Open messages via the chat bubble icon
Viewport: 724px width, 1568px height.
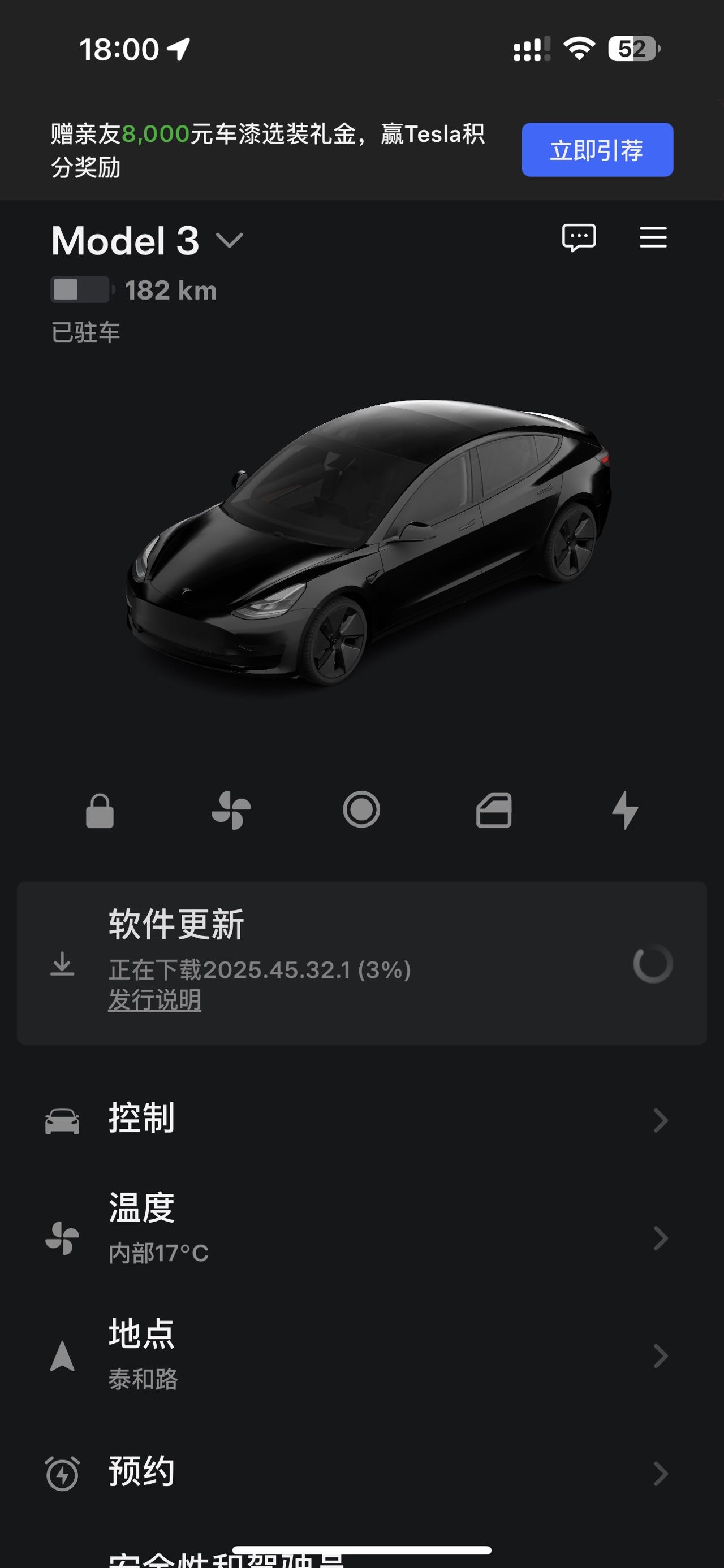point(579,238)
